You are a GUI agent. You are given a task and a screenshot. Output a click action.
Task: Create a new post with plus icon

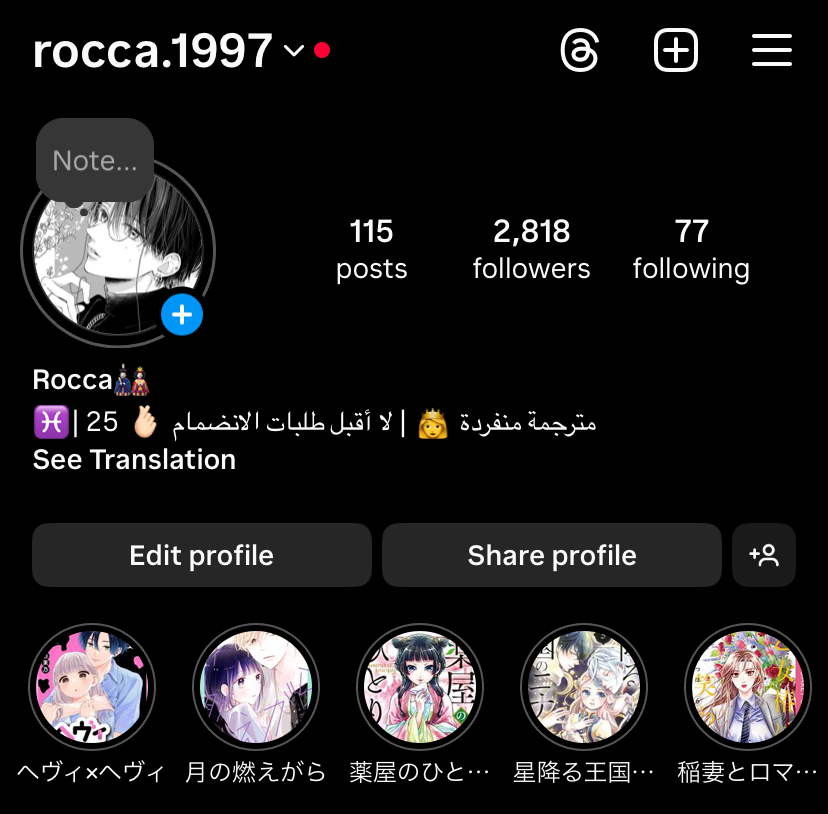[676, 50]
